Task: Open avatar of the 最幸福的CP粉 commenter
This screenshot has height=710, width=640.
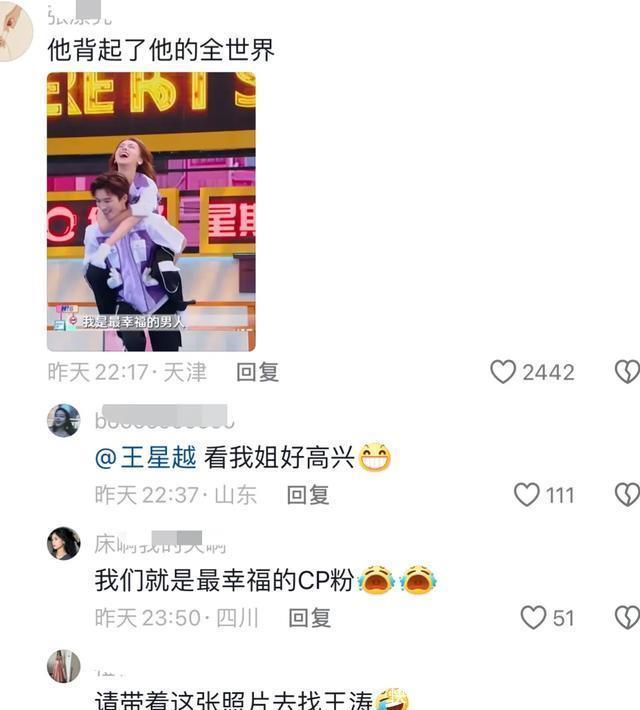Action: [64, 543]
